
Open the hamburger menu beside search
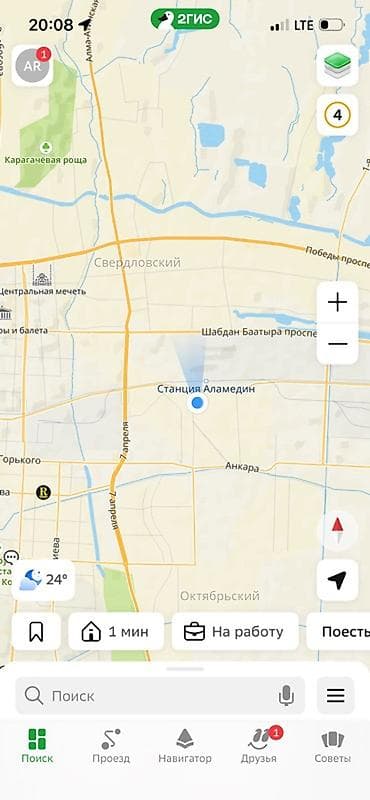[336, 695]
